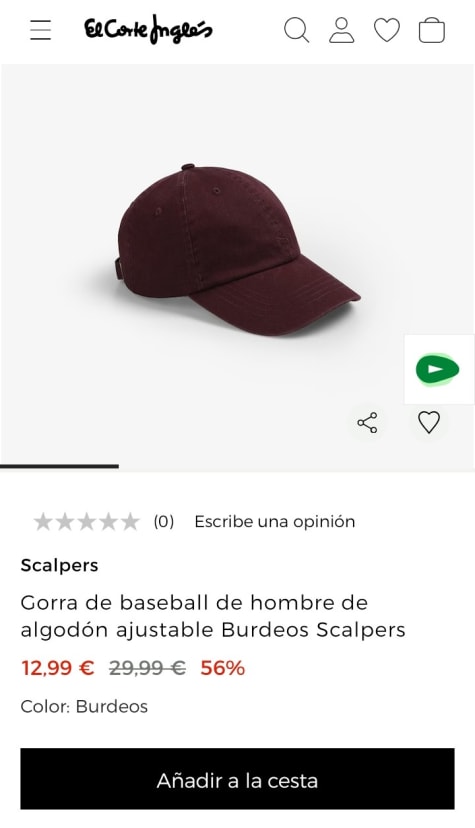475x828 pixels.
Task: Open the hamburger menu
Action: click(x=41, y=30)
